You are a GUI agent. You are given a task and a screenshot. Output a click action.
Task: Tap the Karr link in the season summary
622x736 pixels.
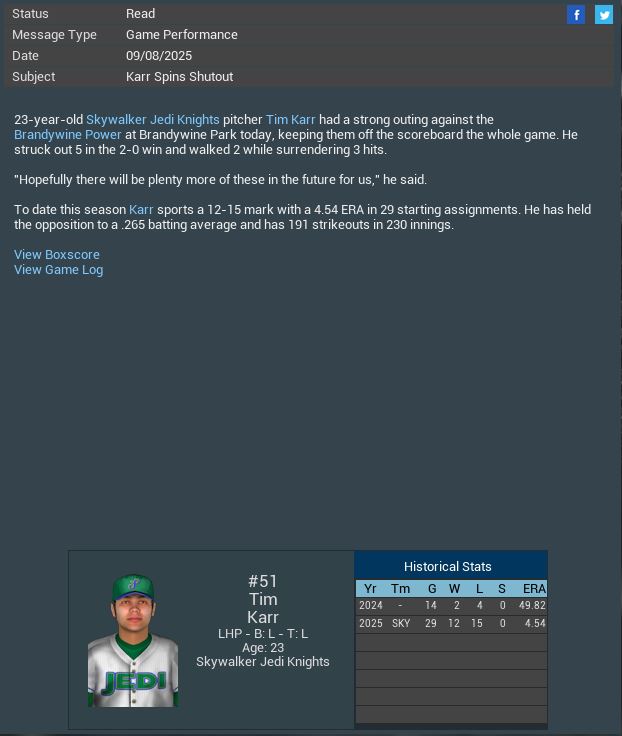[x=141, y=210]
